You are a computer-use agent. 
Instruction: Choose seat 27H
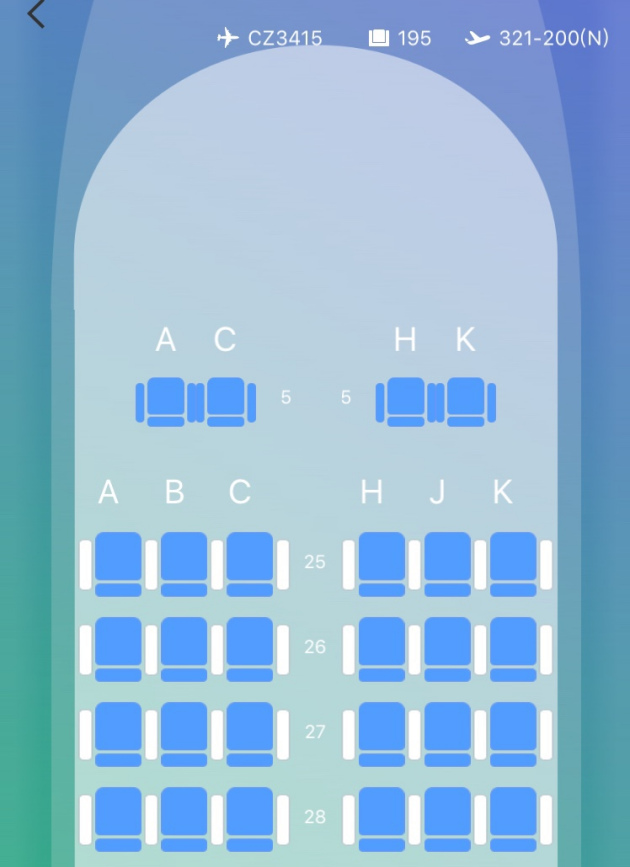pyautogui.click(x=382, y=733)
